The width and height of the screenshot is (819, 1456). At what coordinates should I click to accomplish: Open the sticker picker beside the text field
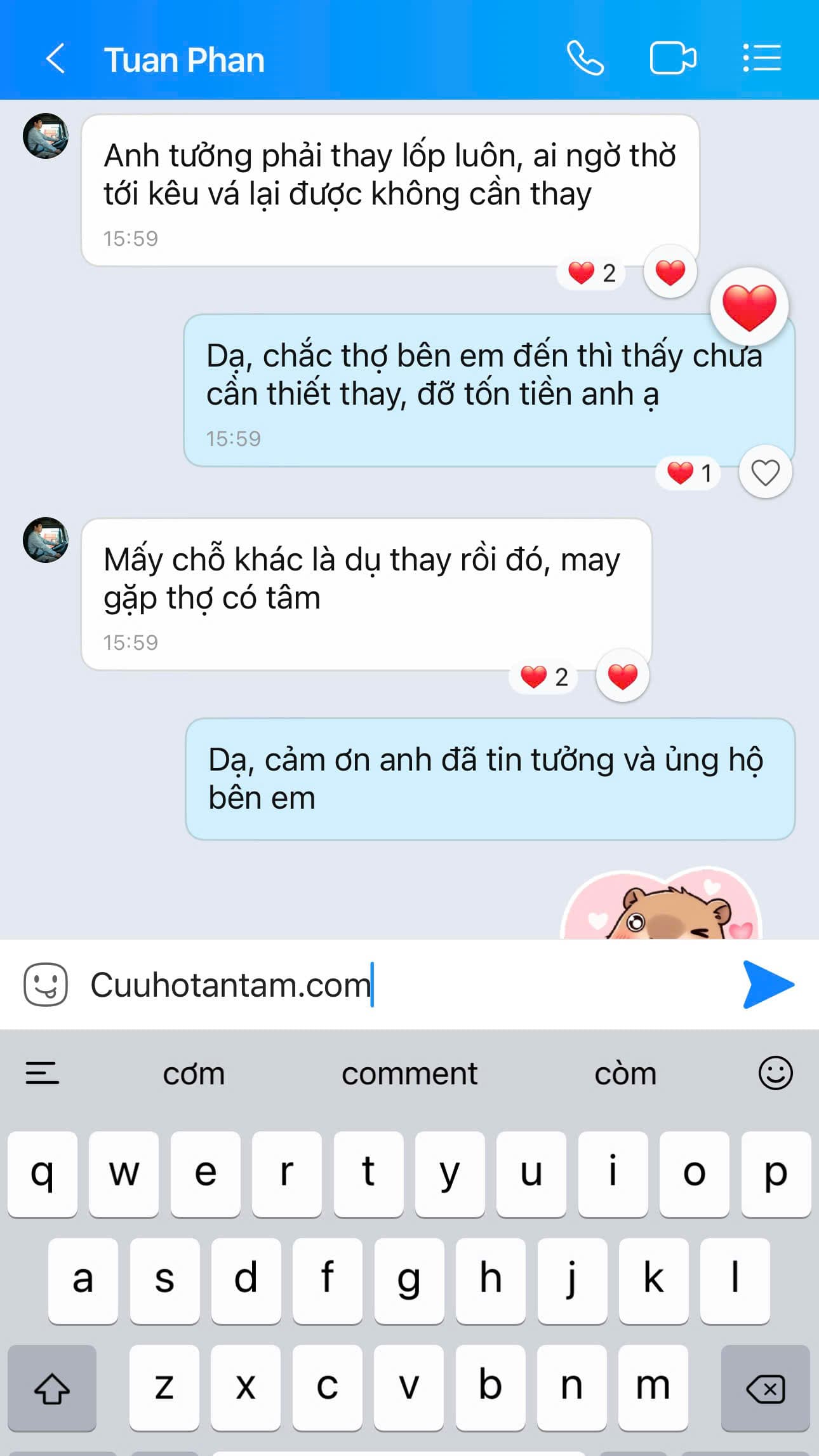pos(46,985)
